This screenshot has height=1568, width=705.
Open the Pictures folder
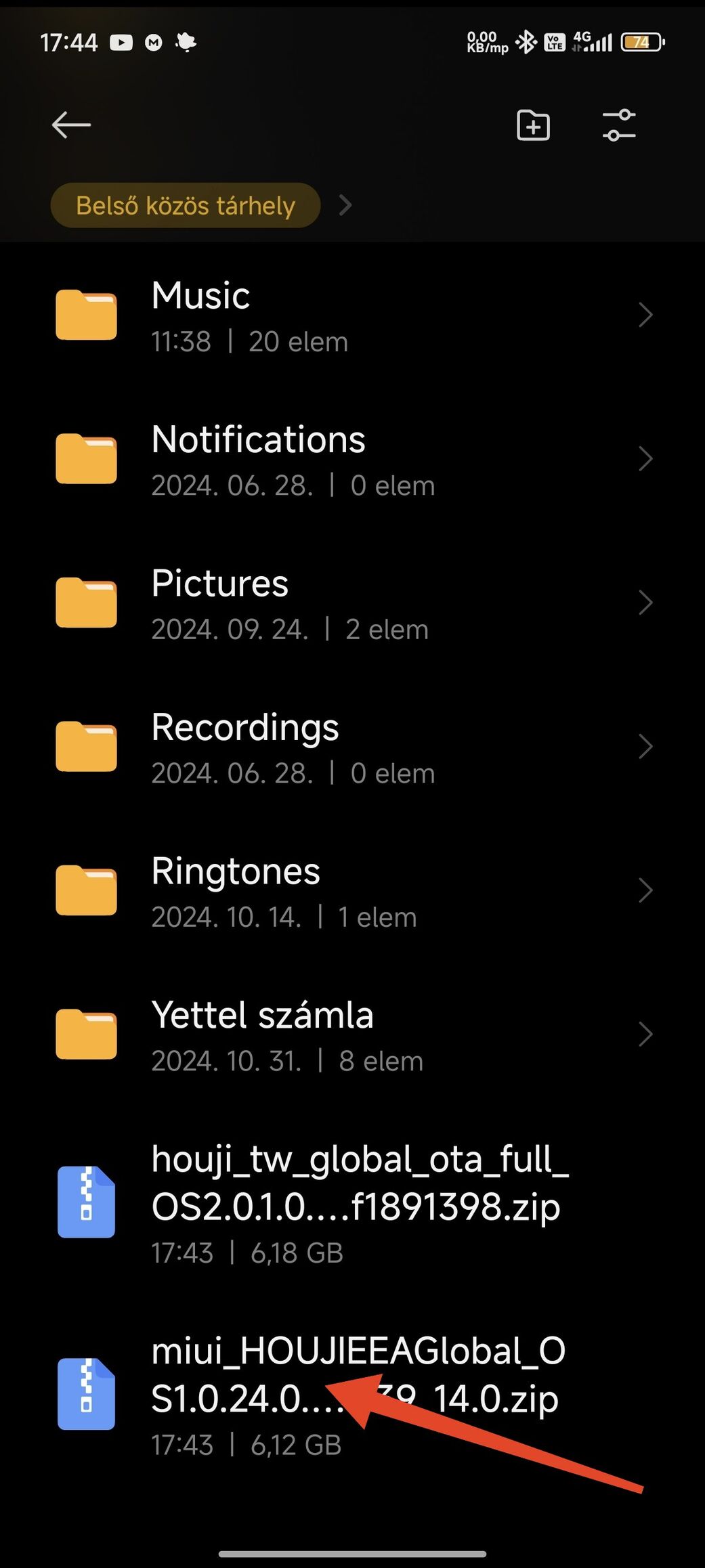click(352, 603)
